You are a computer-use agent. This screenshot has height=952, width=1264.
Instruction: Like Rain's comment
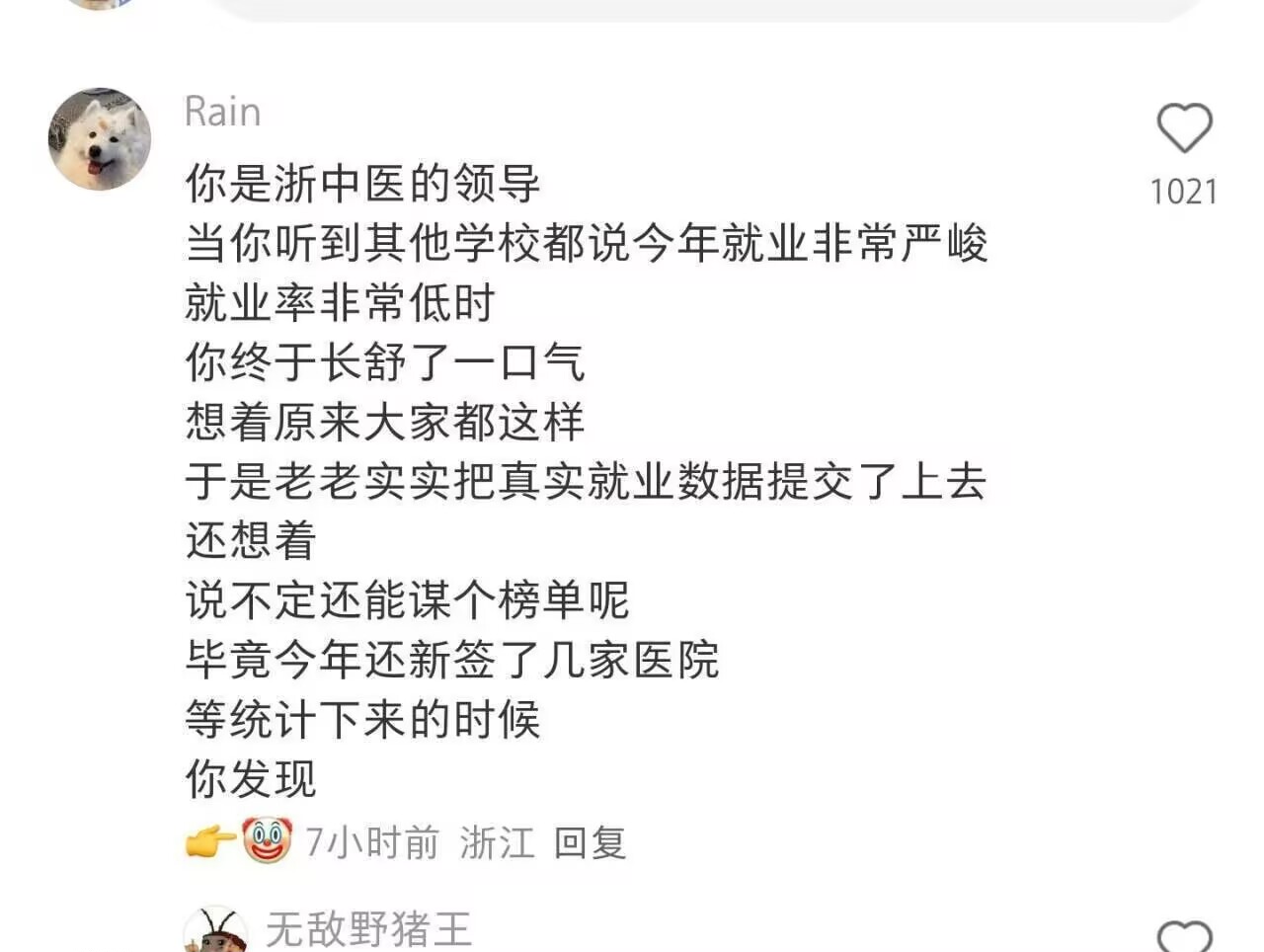[x=1184, y=129]
